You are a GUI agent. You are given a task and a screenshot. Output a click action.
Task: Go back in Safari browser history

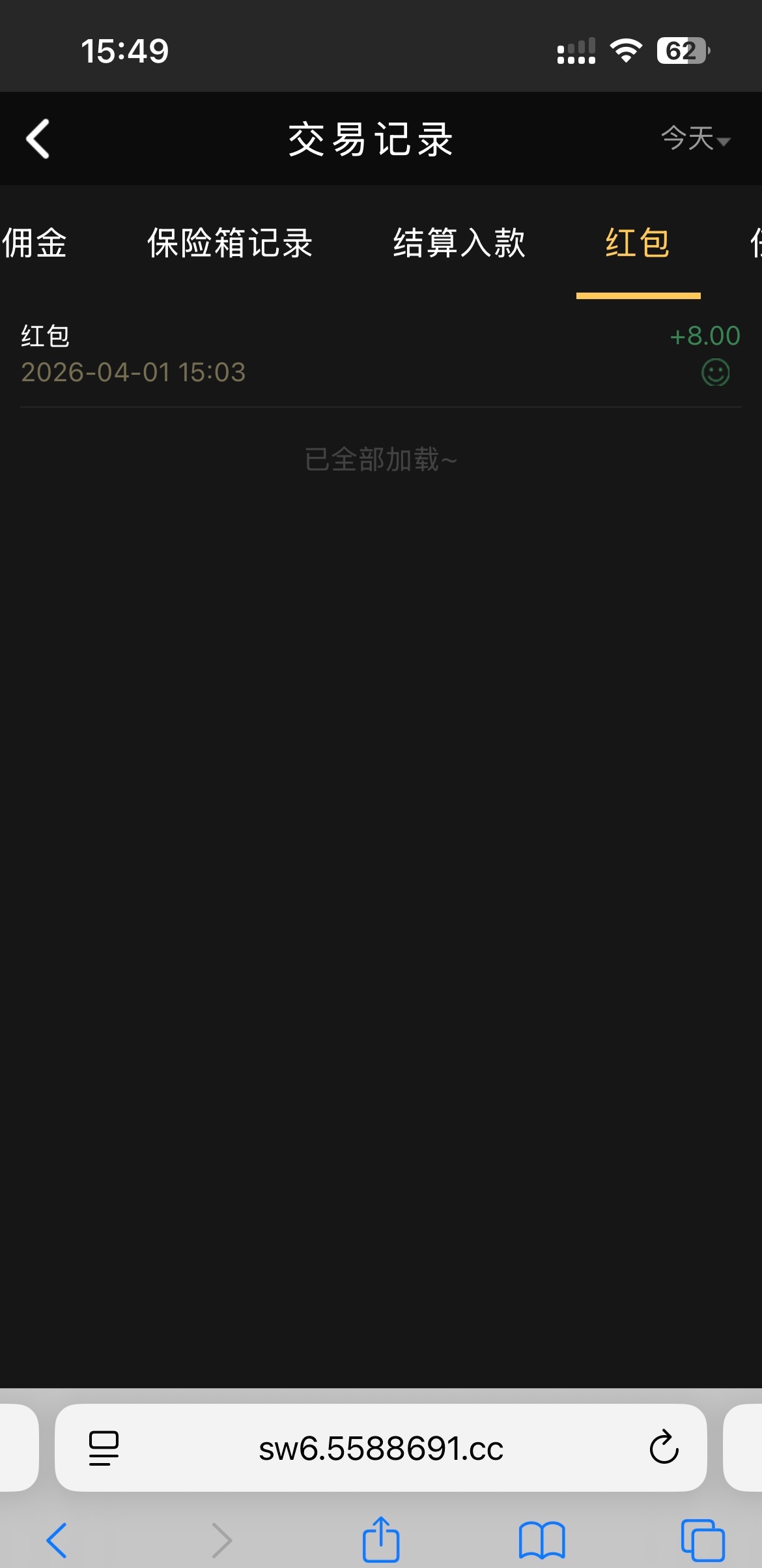pyautogui.click(x=57, y=1540)
